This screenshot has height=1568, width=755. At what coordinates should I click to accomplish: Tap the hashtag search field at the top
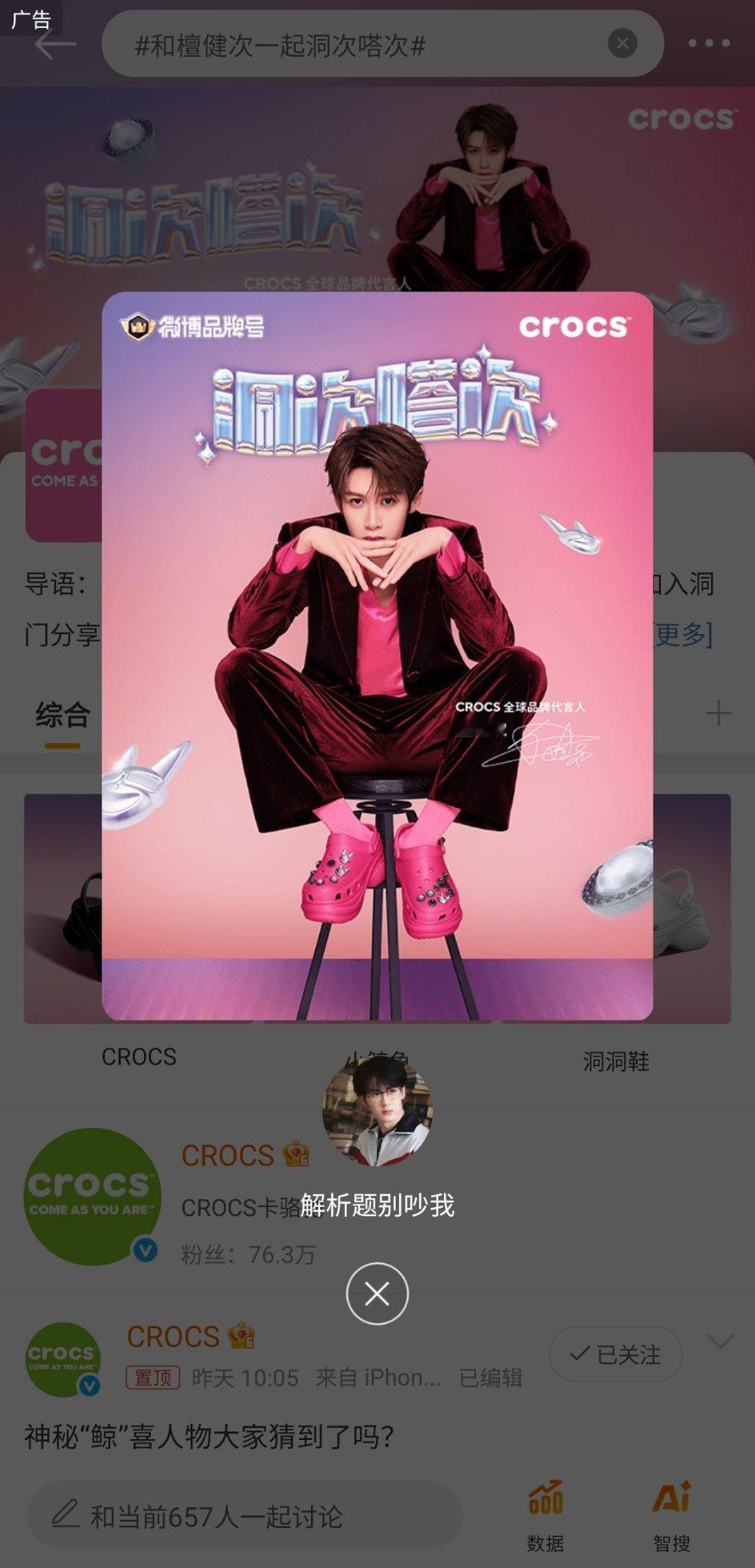[356, 45]
